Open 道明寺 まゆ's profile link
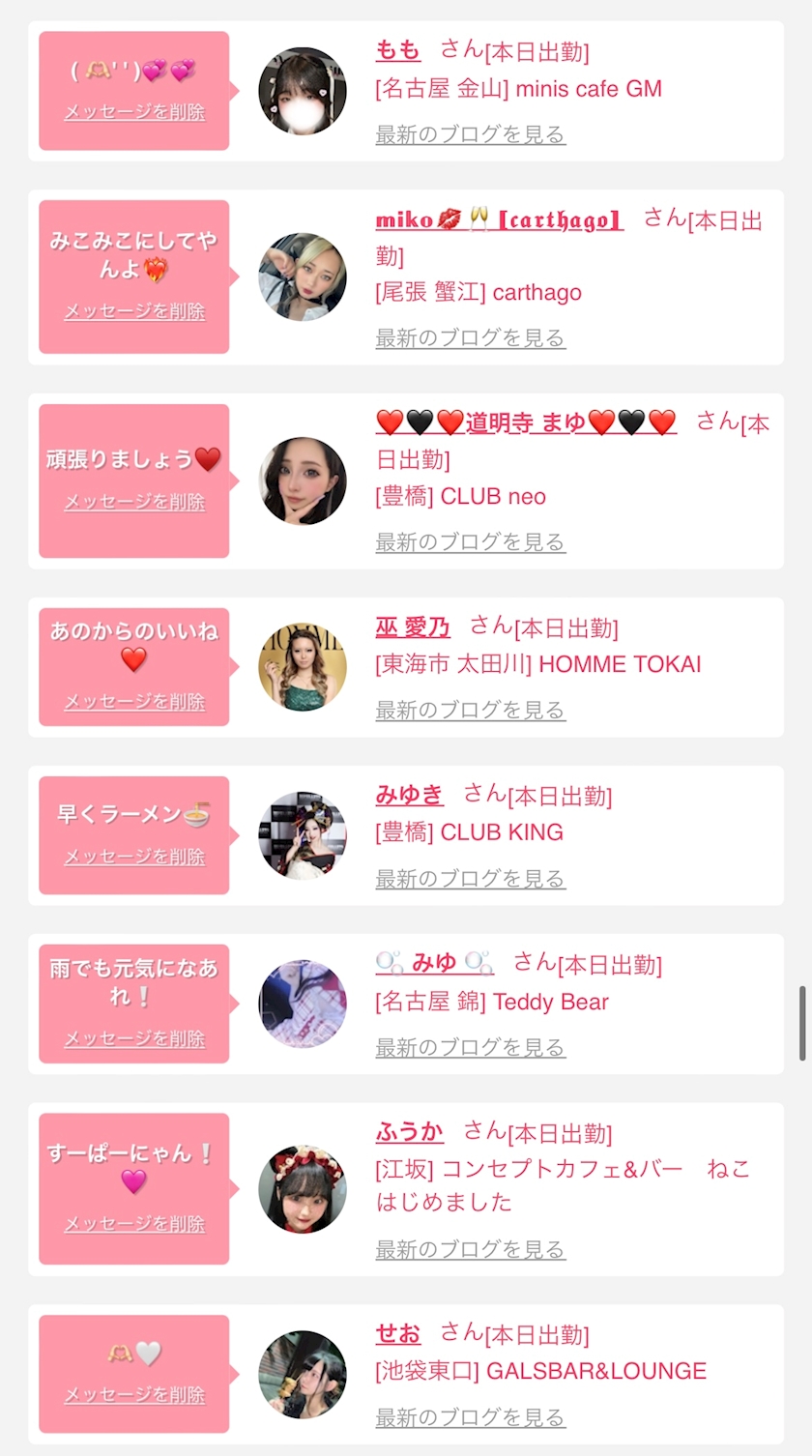This screenshot has width=812, height=1456. pyautogui.click(x=526, y=422)
